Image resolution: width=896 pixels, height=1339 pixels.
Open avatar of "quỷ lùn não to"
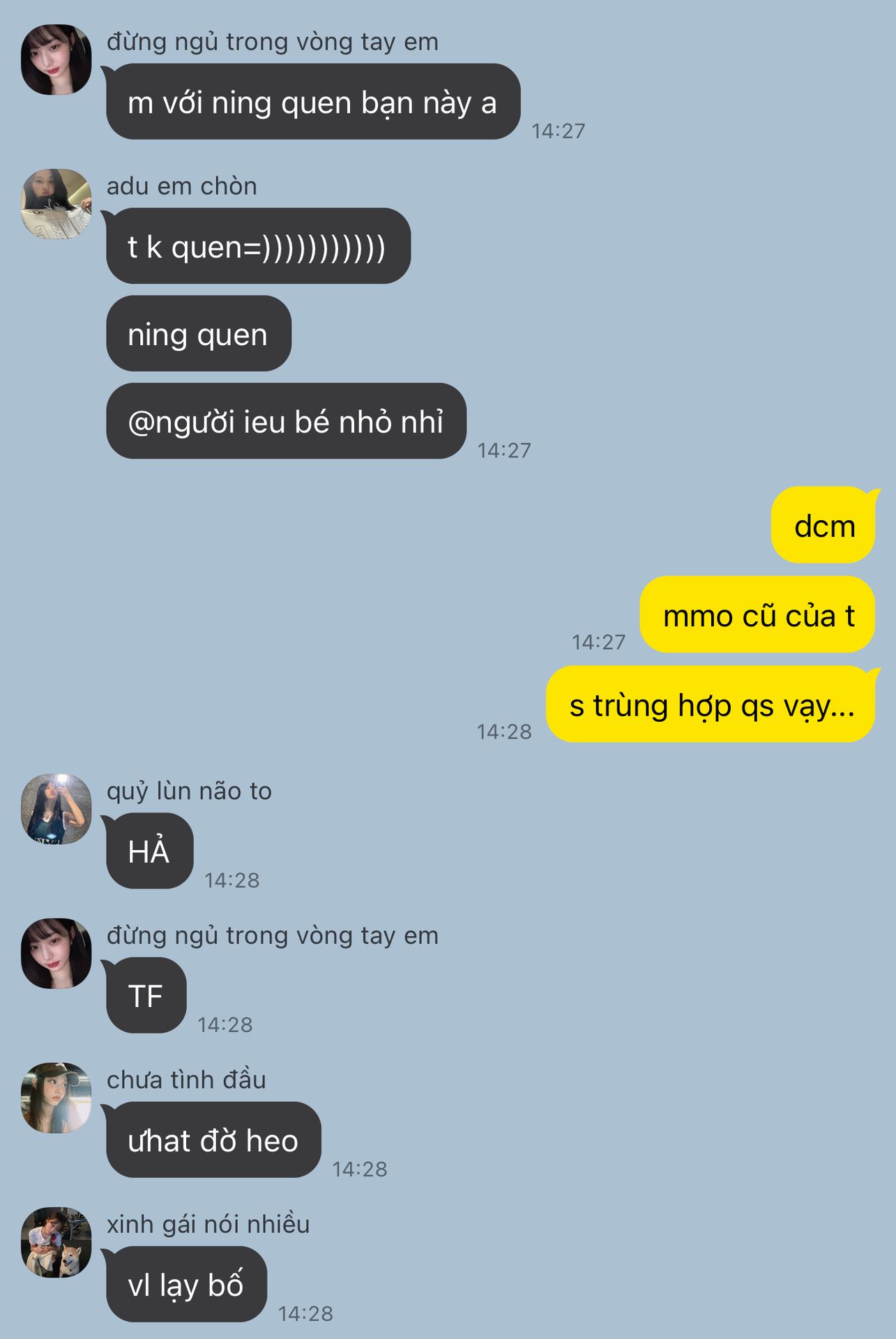click(56, 808)
